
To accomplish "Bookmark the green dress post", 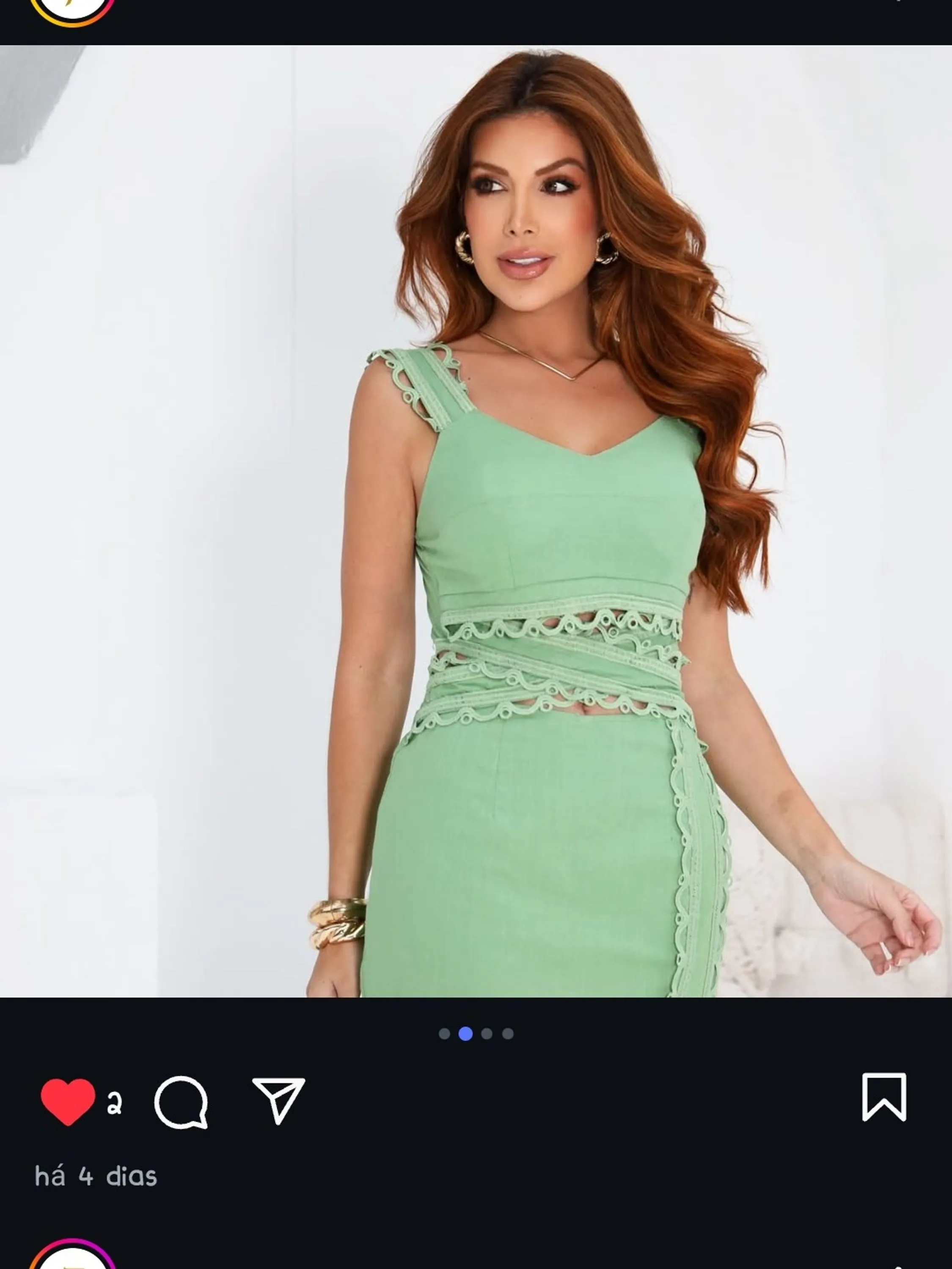I will pos(884,1097).
